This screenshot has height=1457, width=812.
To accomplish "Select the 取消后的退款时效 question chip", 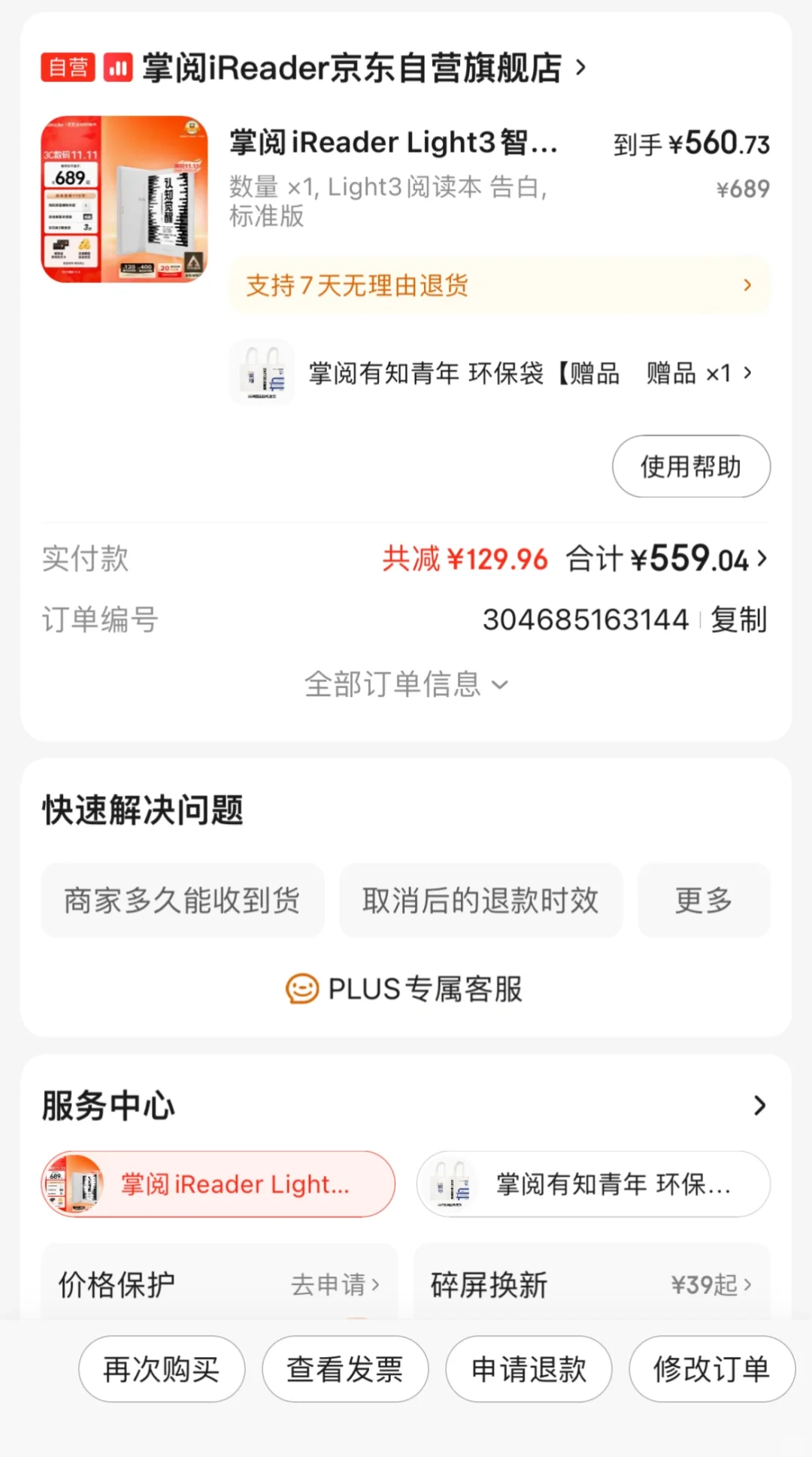I will (x=480, y=900).
